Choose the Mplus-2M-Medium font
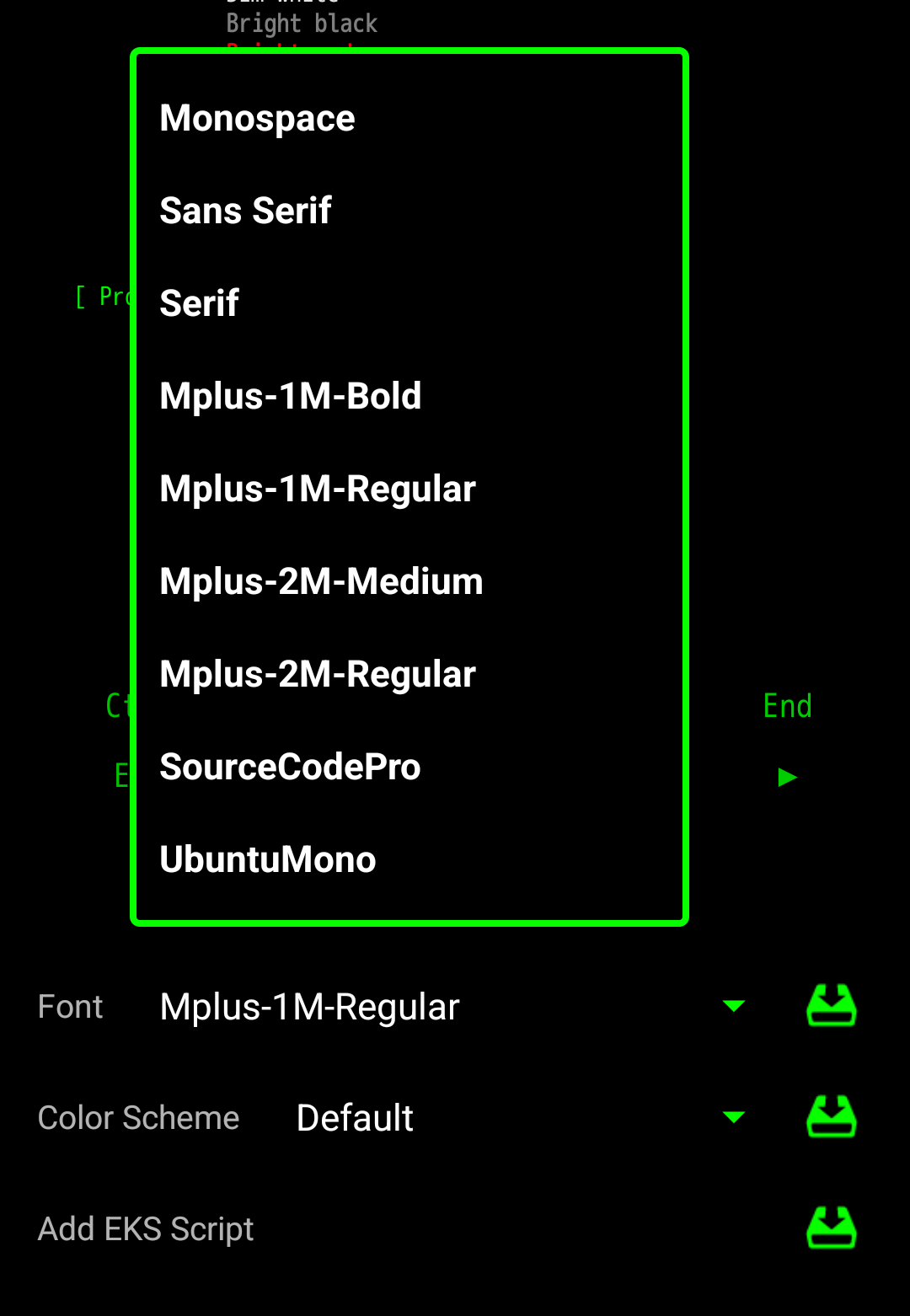 pos(320,581)
